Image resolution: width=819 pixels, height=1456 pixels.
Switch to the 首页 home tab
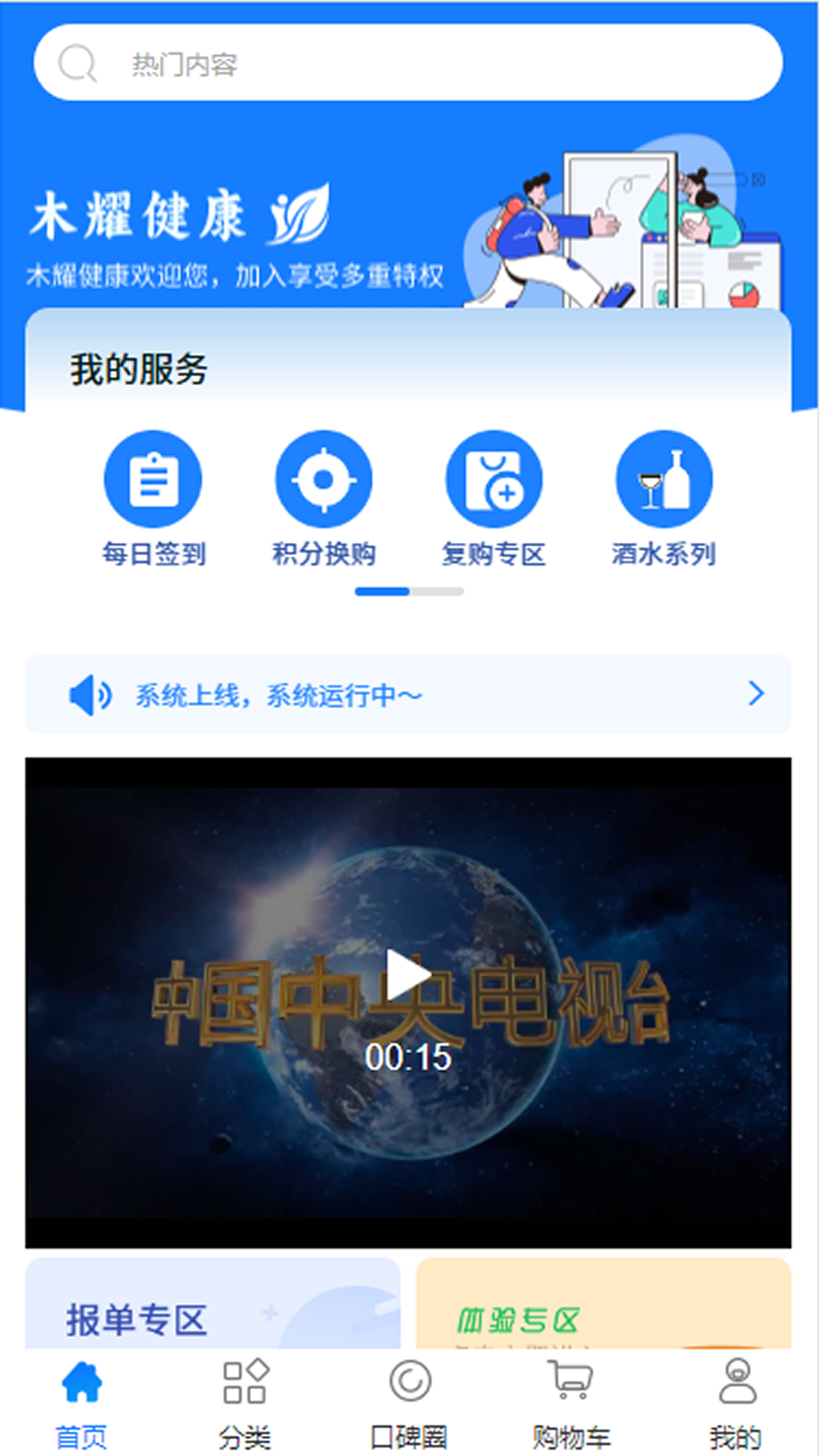83,1403
